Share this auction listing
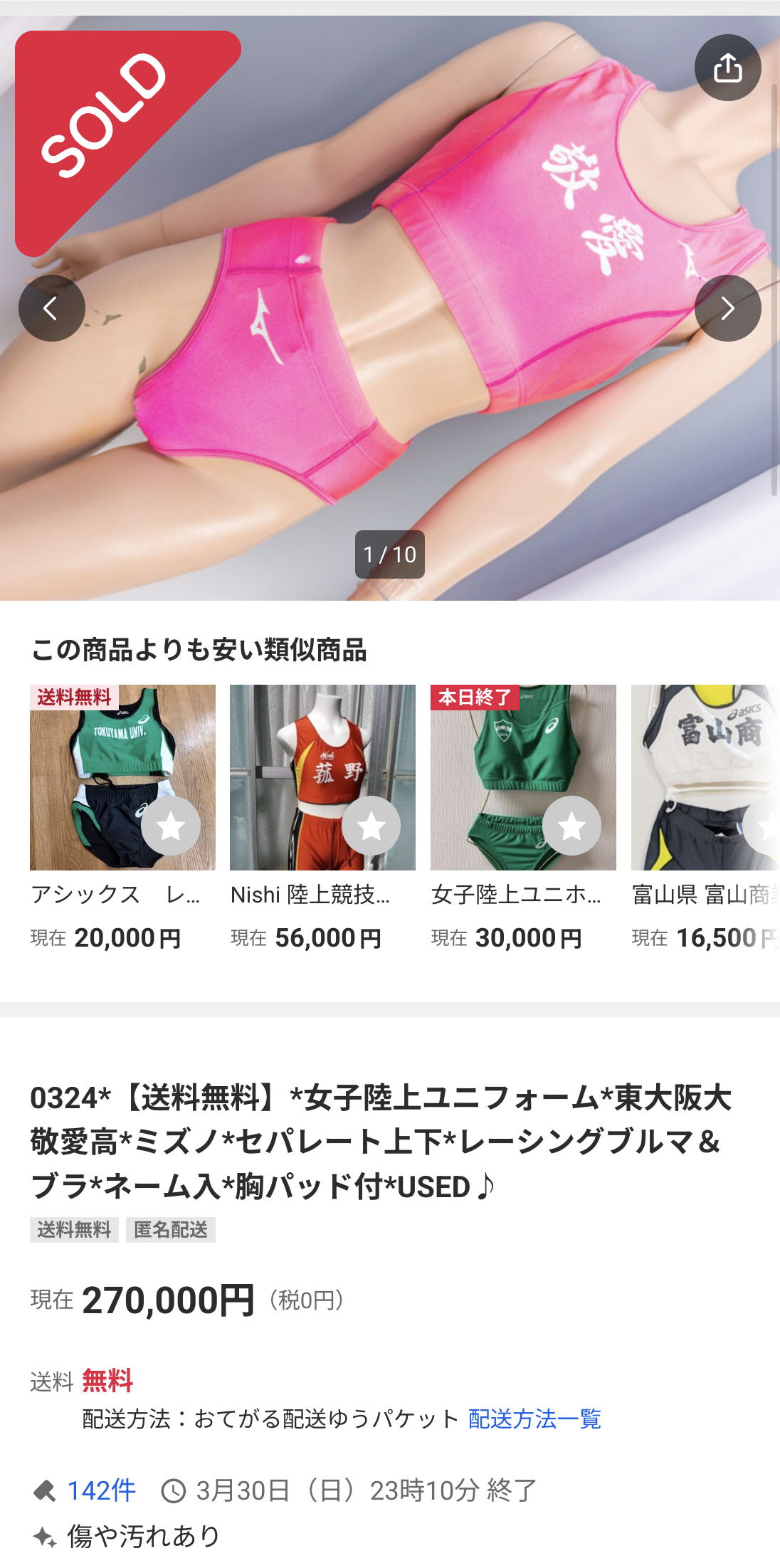 pos(727,68)
